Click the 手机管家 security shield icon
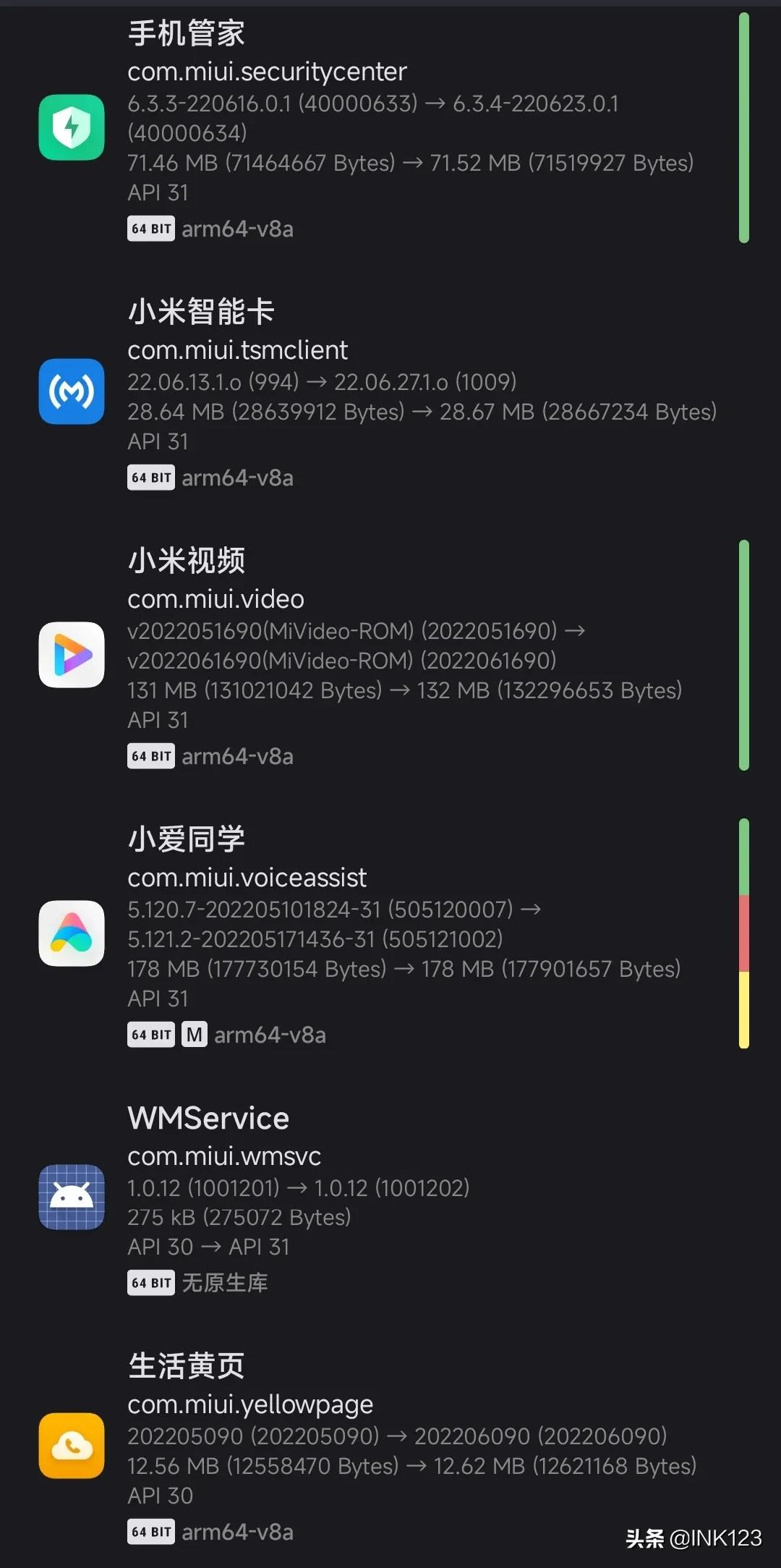Screen dimensions: 781x1568 [x=71, y=127]
